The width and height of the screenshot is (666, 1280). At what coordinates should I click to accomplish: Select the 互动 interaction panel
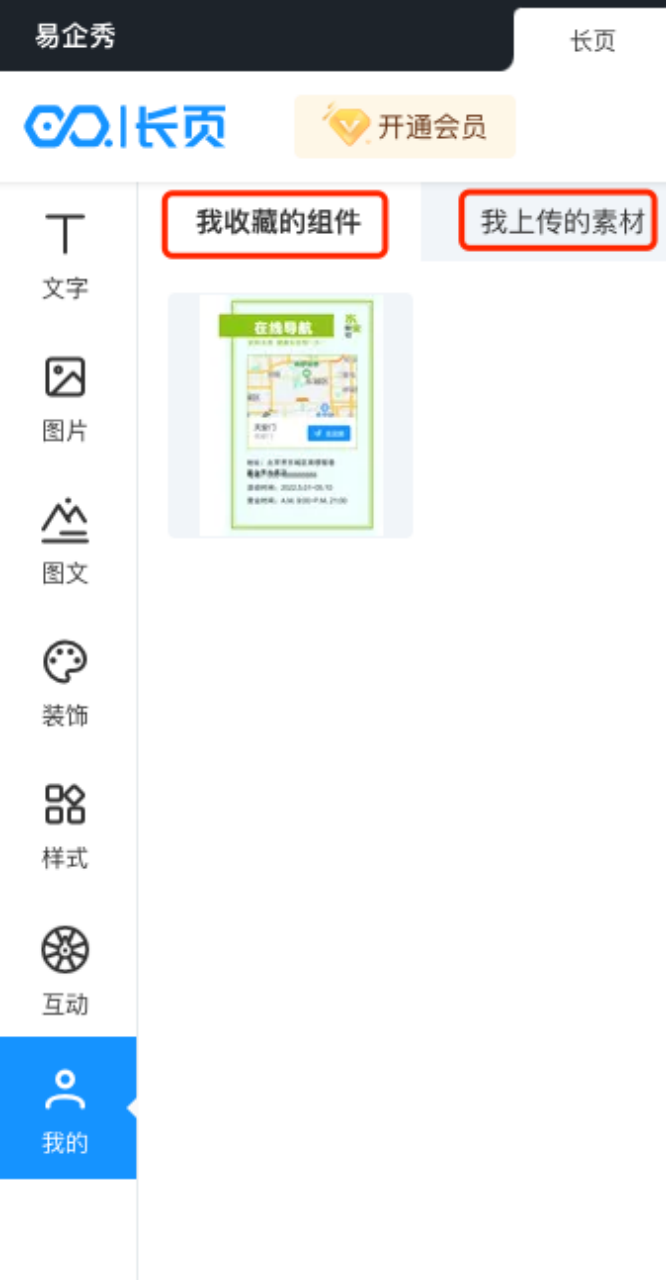(65, 970)
